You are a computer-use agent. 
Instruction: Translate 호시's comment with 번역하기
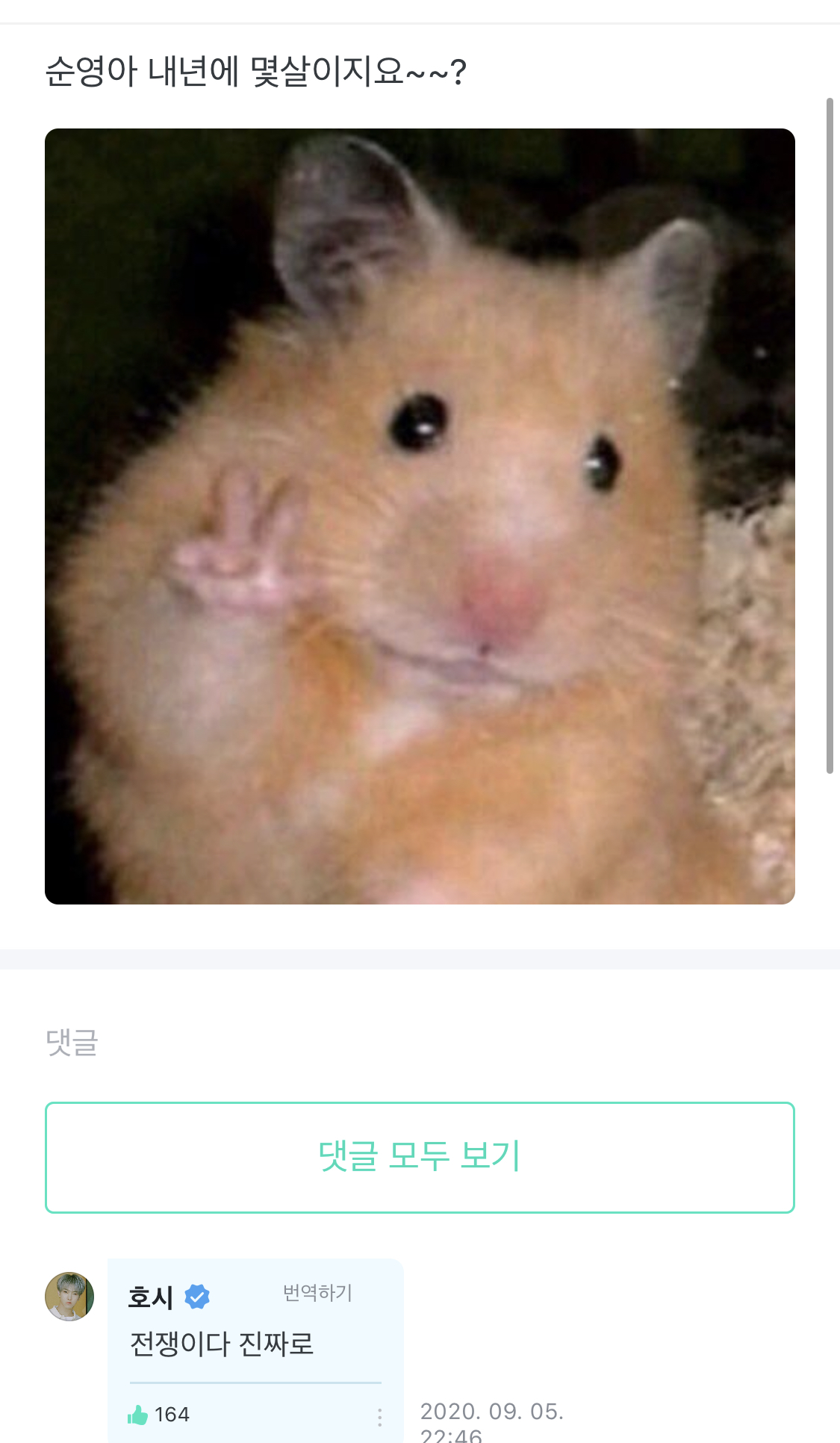(x=317, y=1293)
